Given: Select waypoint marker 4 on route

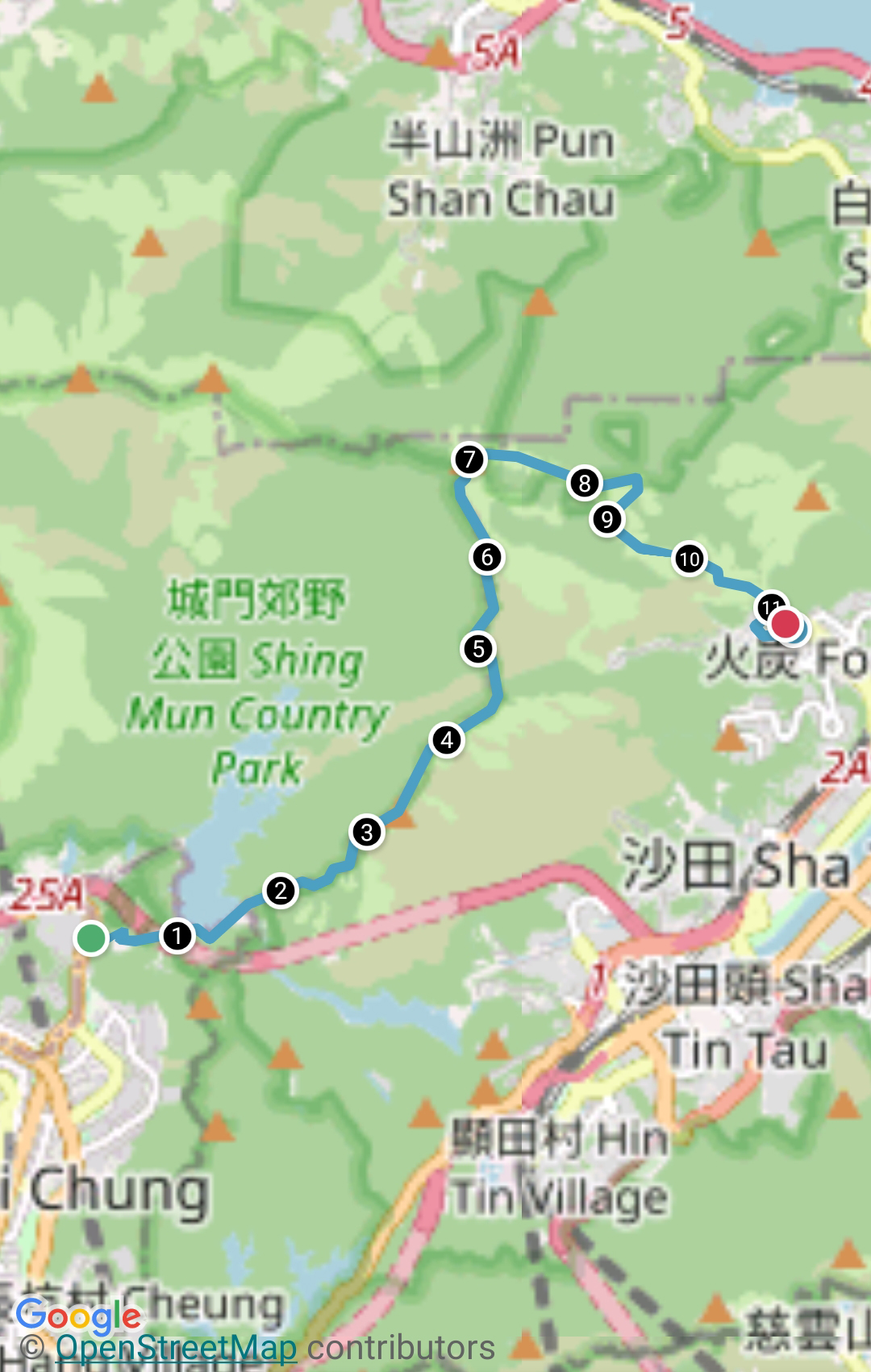Looking at the screenshot, I should (x=447, y=740).
